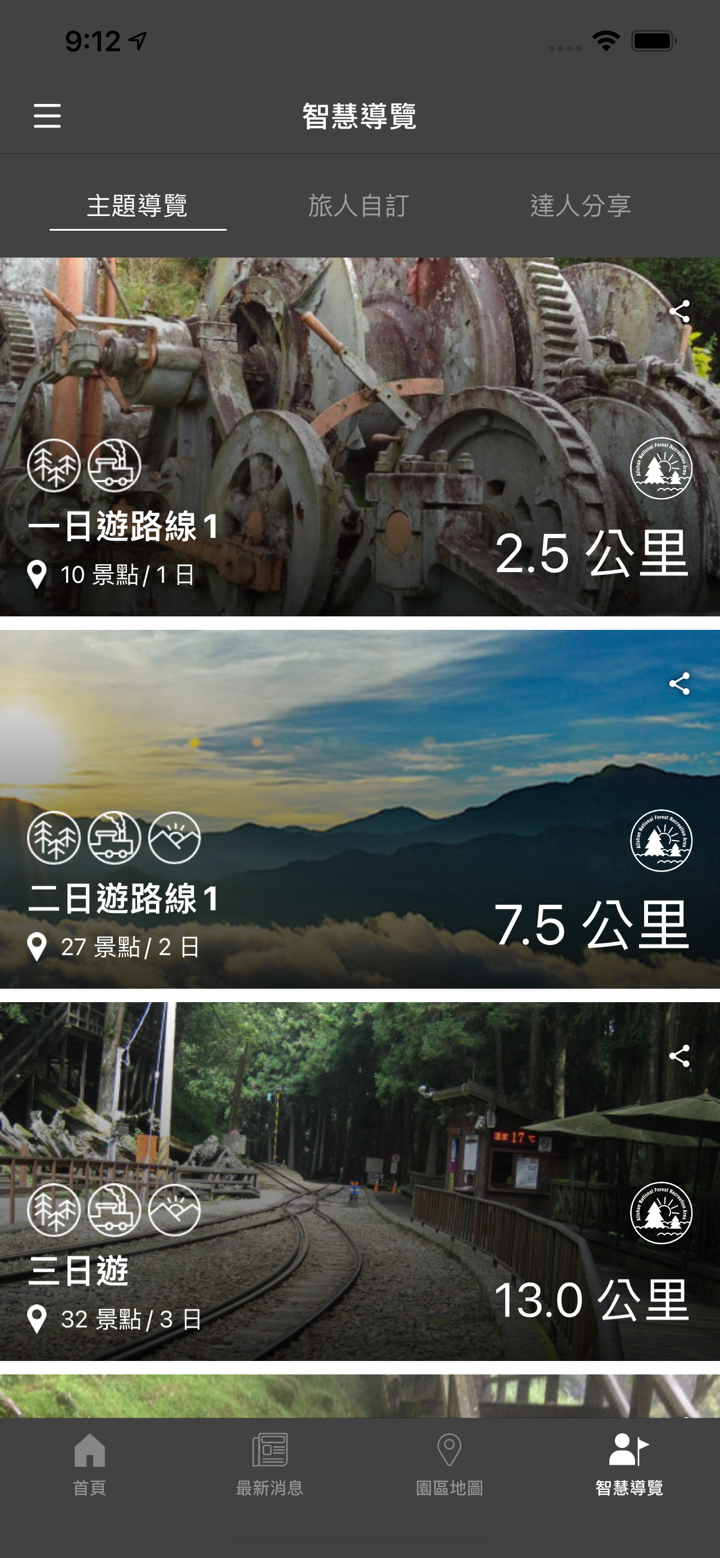Tap the train cart icon on 三日遊
The width and height of the screenshot is (720, 1558).
point(114,1209)
